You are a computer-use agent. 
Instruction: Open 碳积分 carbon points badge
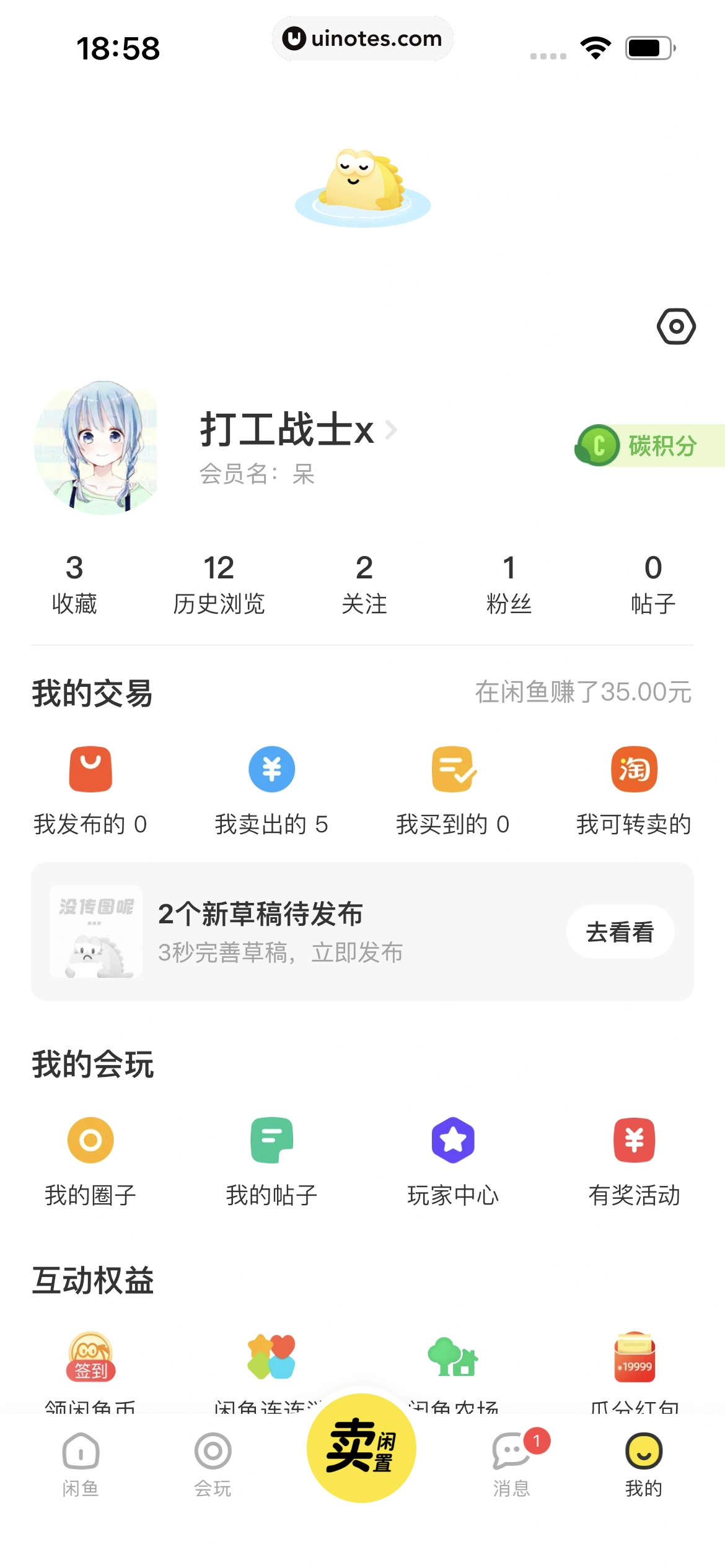point(643,443)
